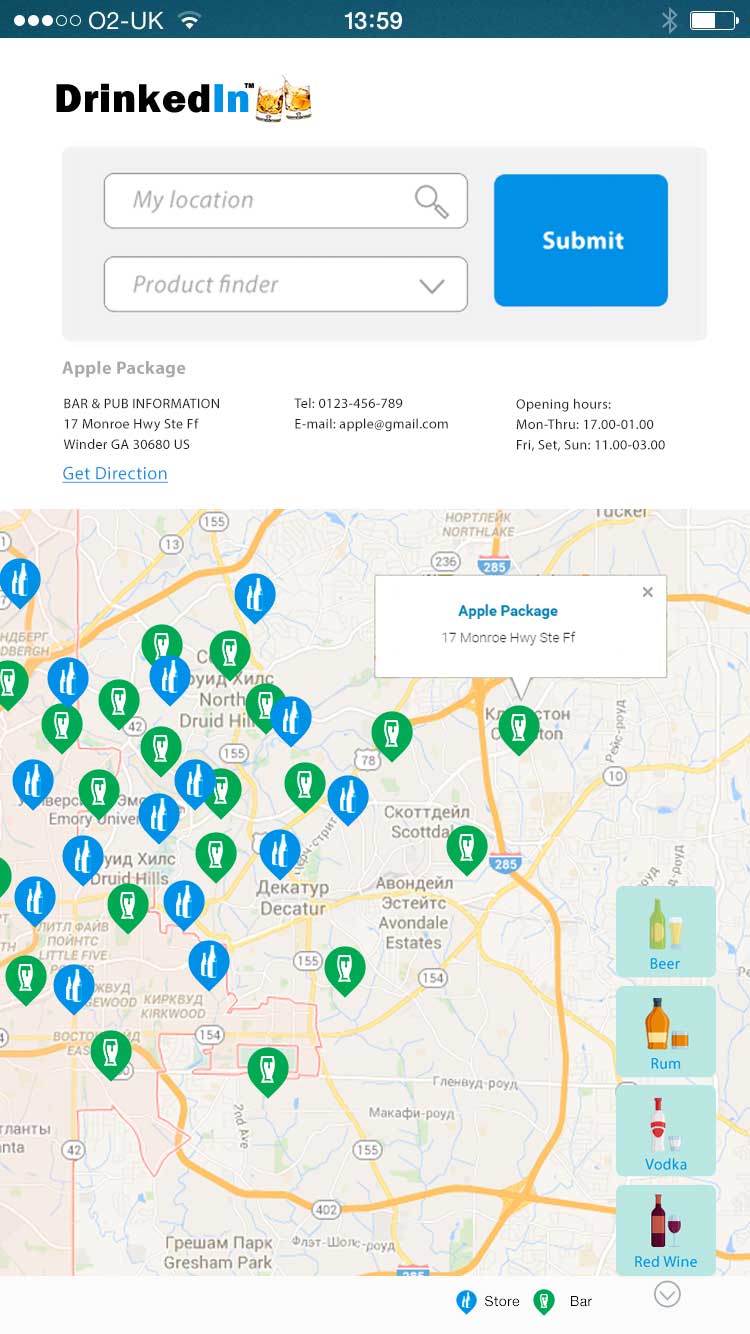Choose the Vodka category tile

click(665, 1131)
